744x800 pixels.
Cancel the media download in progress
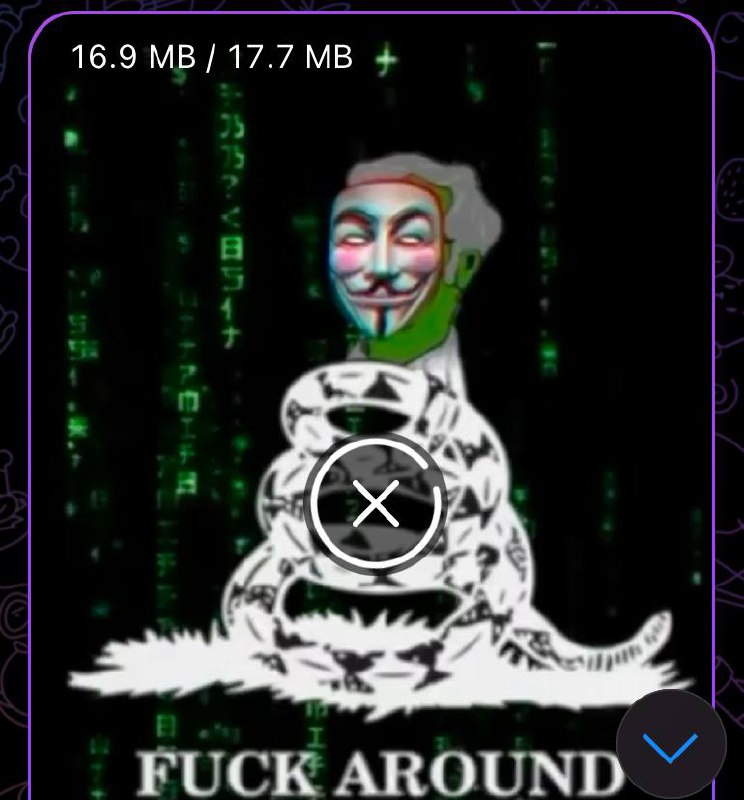tap(376, 503)
